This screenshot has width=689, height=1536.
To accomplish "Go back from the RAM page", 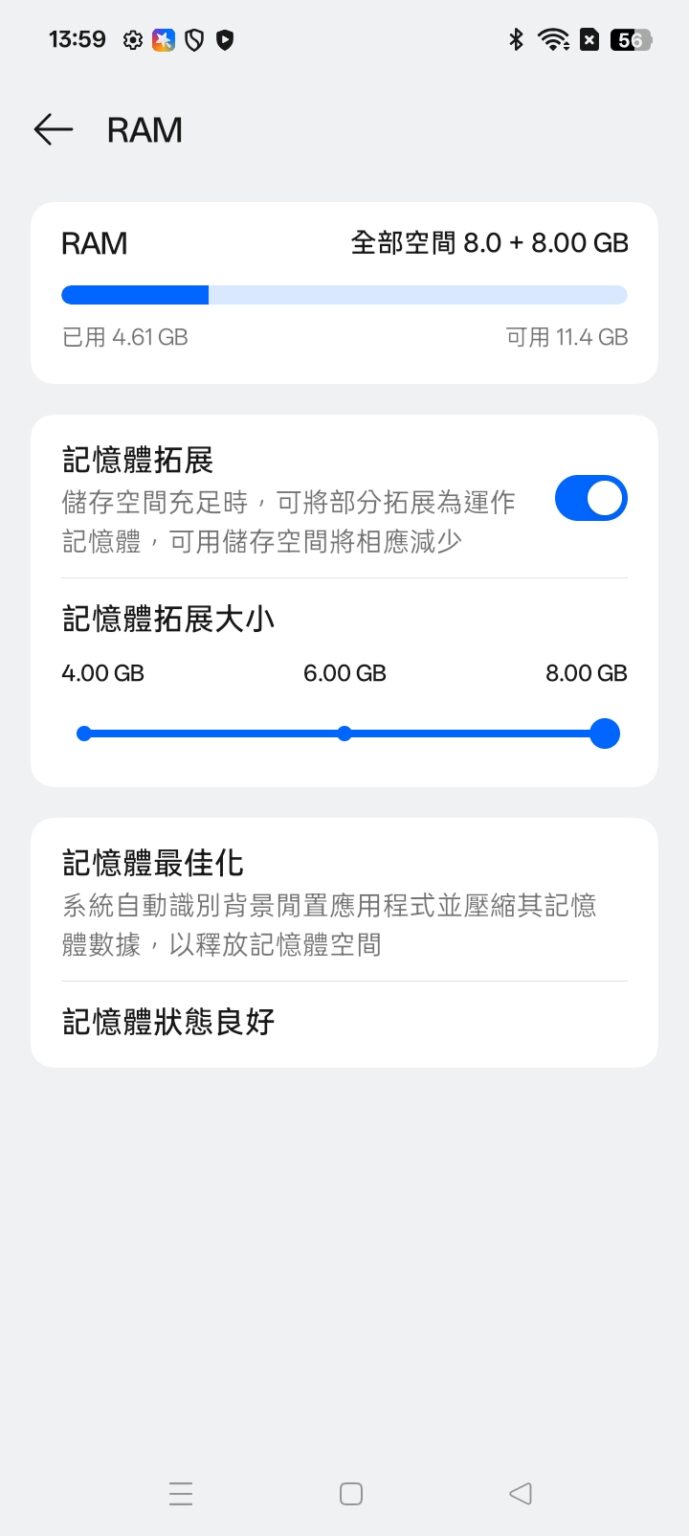I will (53, 130).
